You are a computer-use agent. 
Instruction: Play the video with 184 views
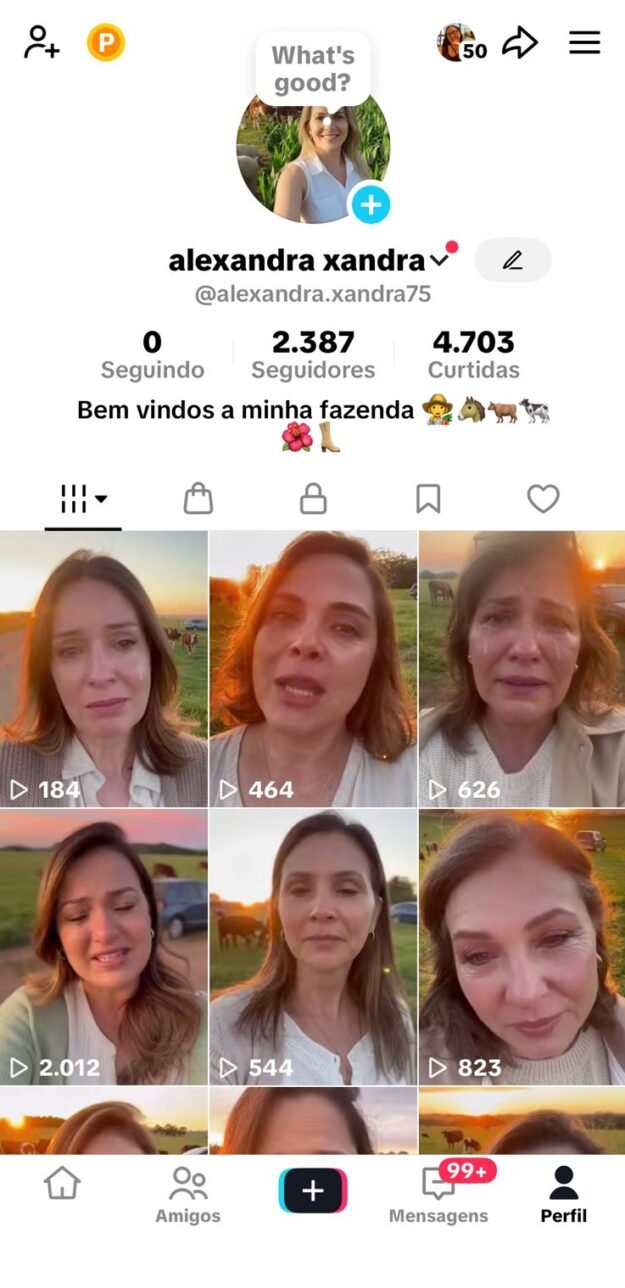104,668
